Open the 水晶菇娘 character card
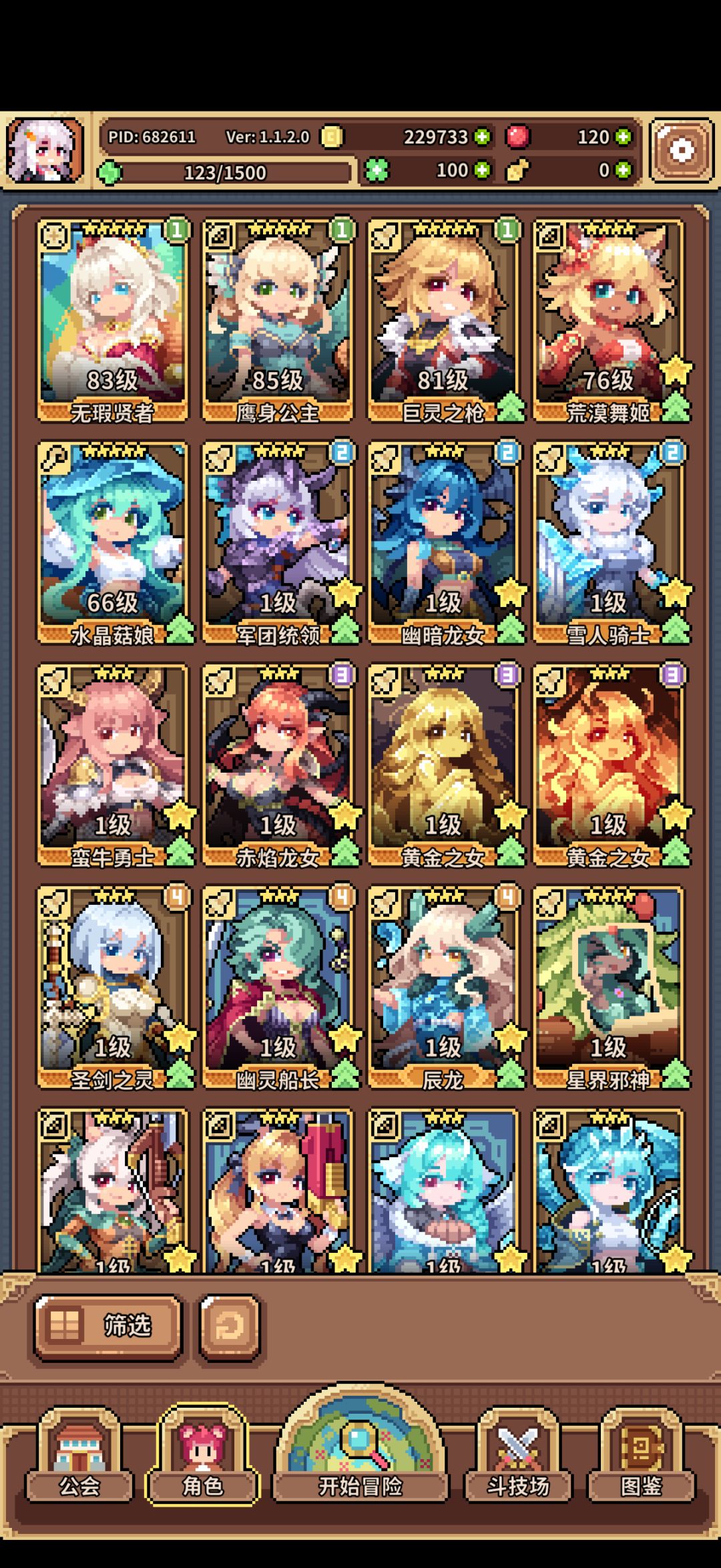Viewport: 721px width, 1568px height. (112, 543)
